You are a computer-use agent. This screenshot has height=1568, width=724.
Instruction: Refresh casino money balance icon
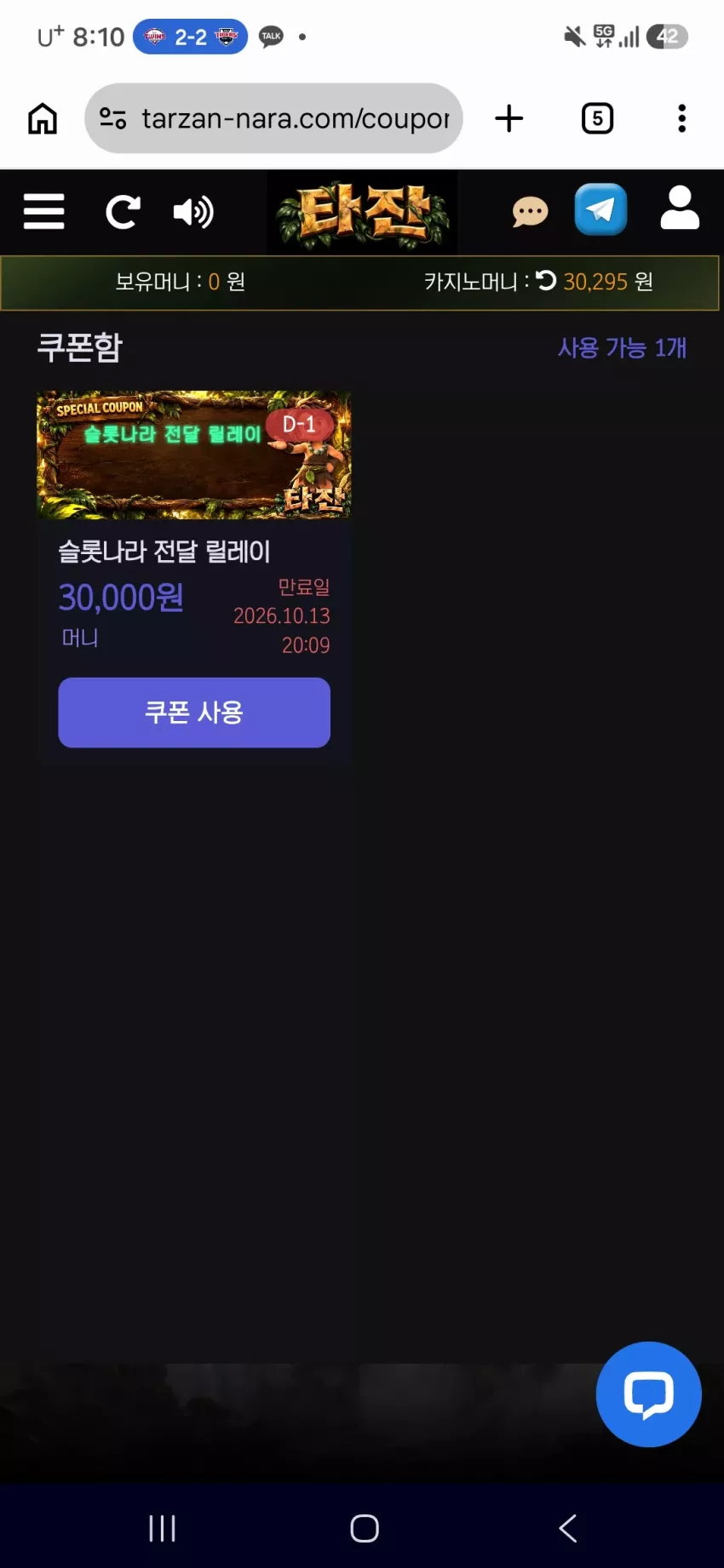[x=546, y=280]
